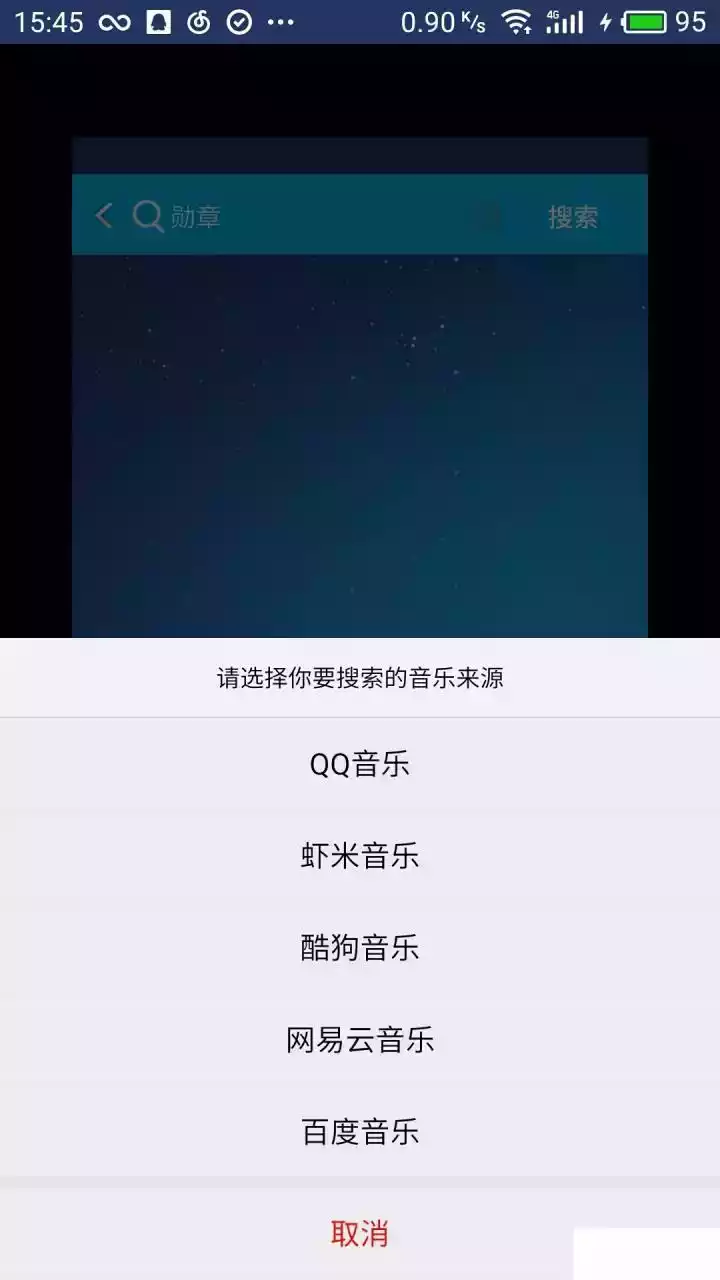Viewport: 720px width, 1280px height.
Task: Tap 取消 to dismiss the dialog
Action: click(360, 1232)
